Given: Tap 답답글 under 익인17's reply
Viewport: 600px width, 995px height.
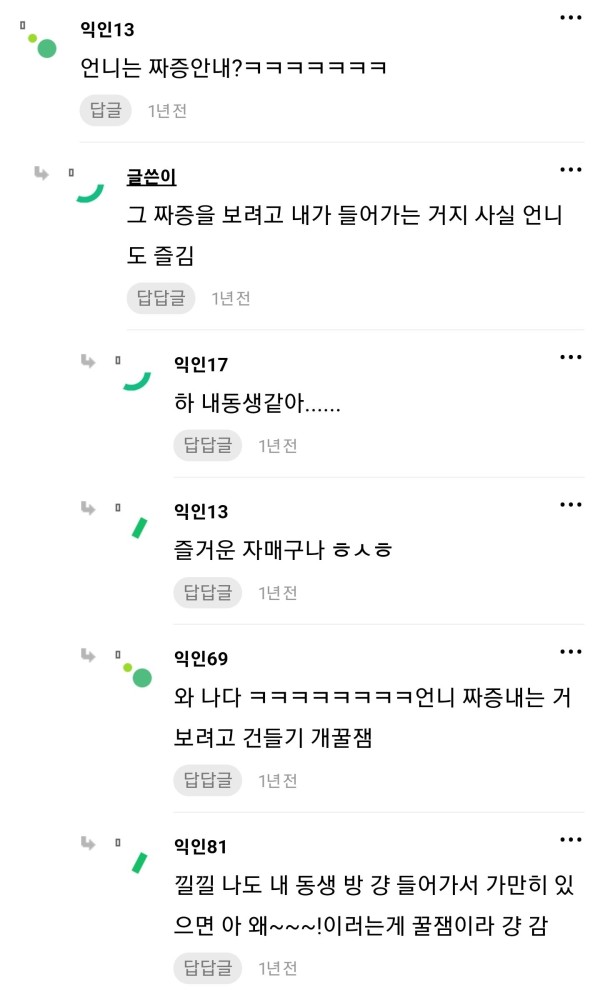Looking at the screenshot, I should click(x=208, y=445).
